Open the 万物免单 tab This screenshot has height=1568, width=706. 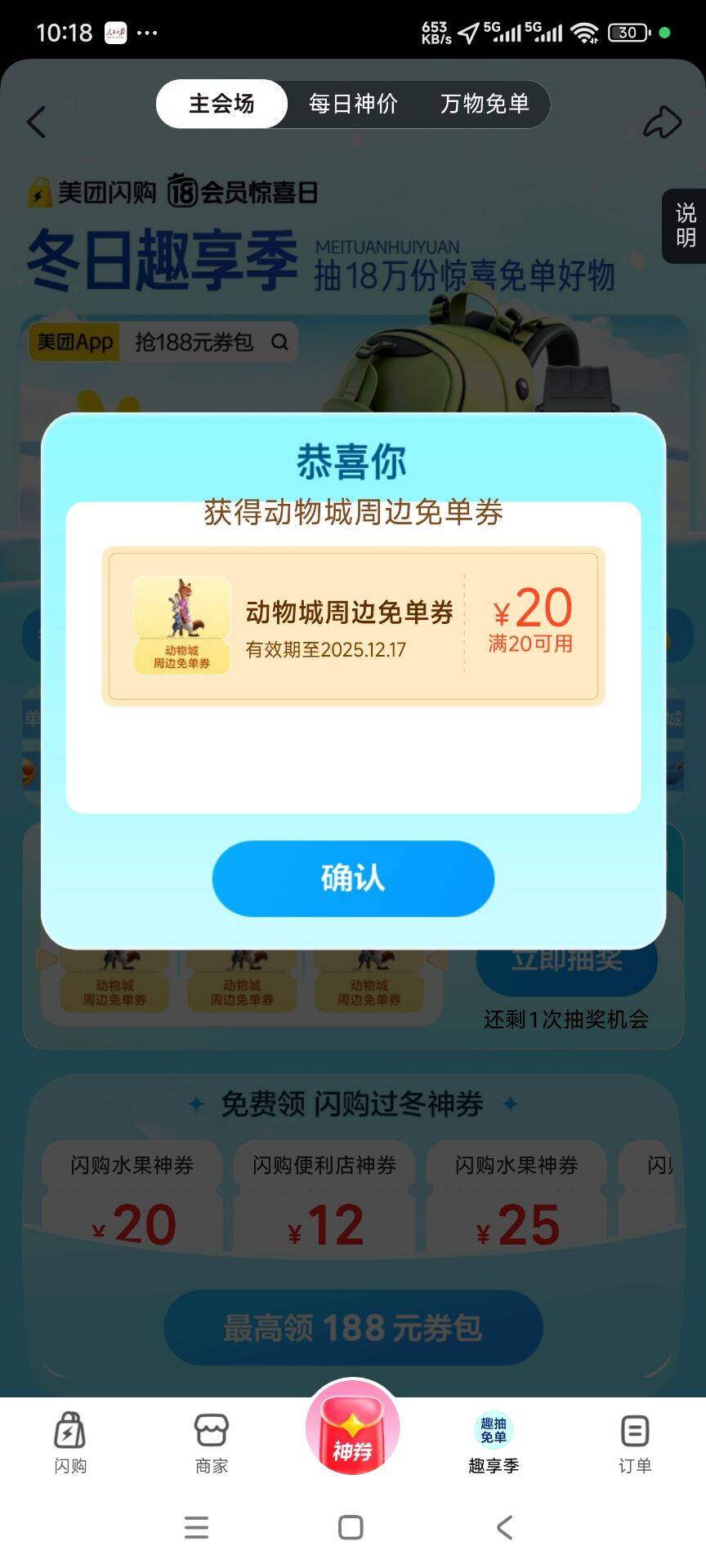click(485, 104)
